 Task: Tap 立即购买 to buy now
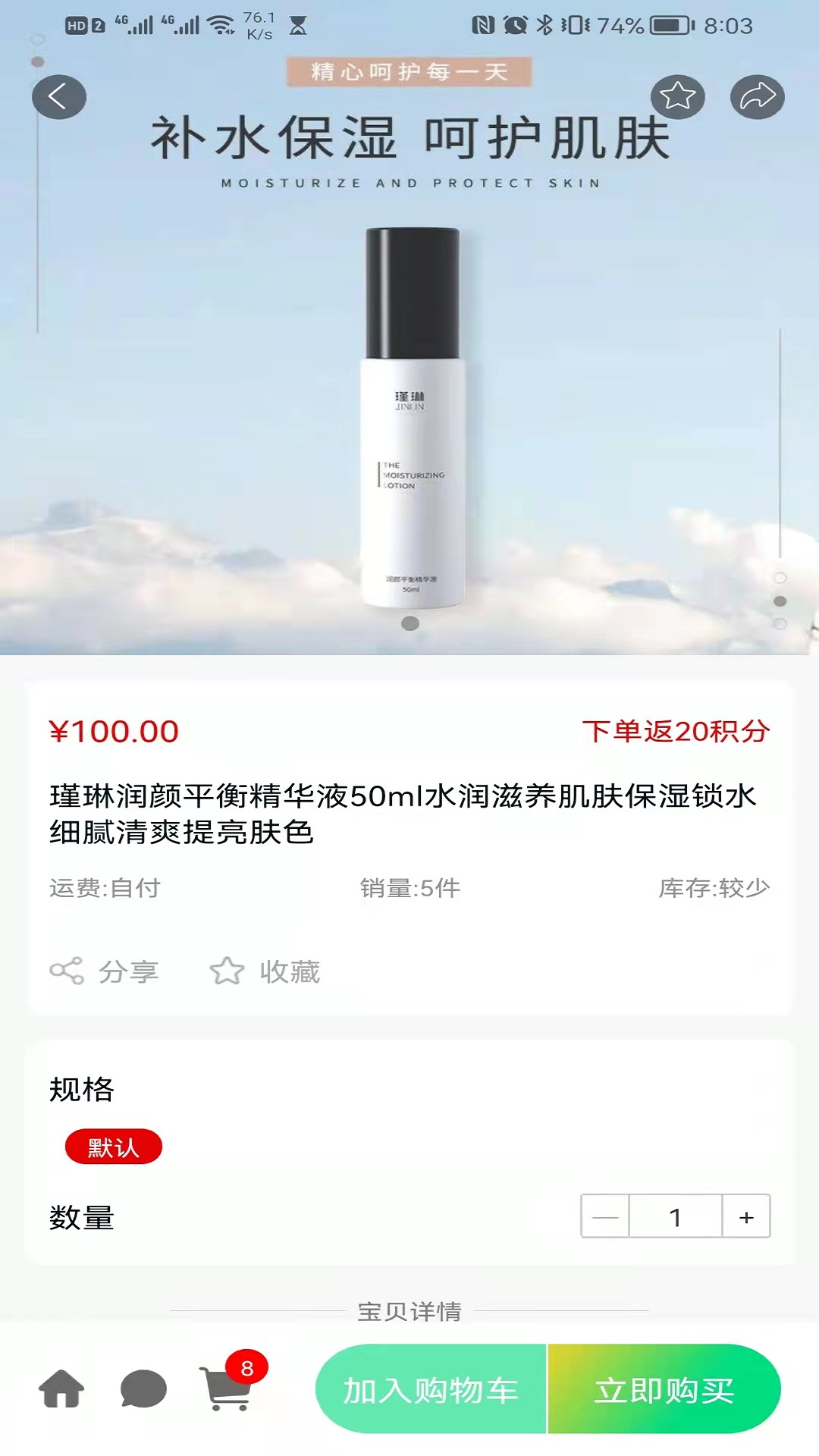[x=664, y=1389]
